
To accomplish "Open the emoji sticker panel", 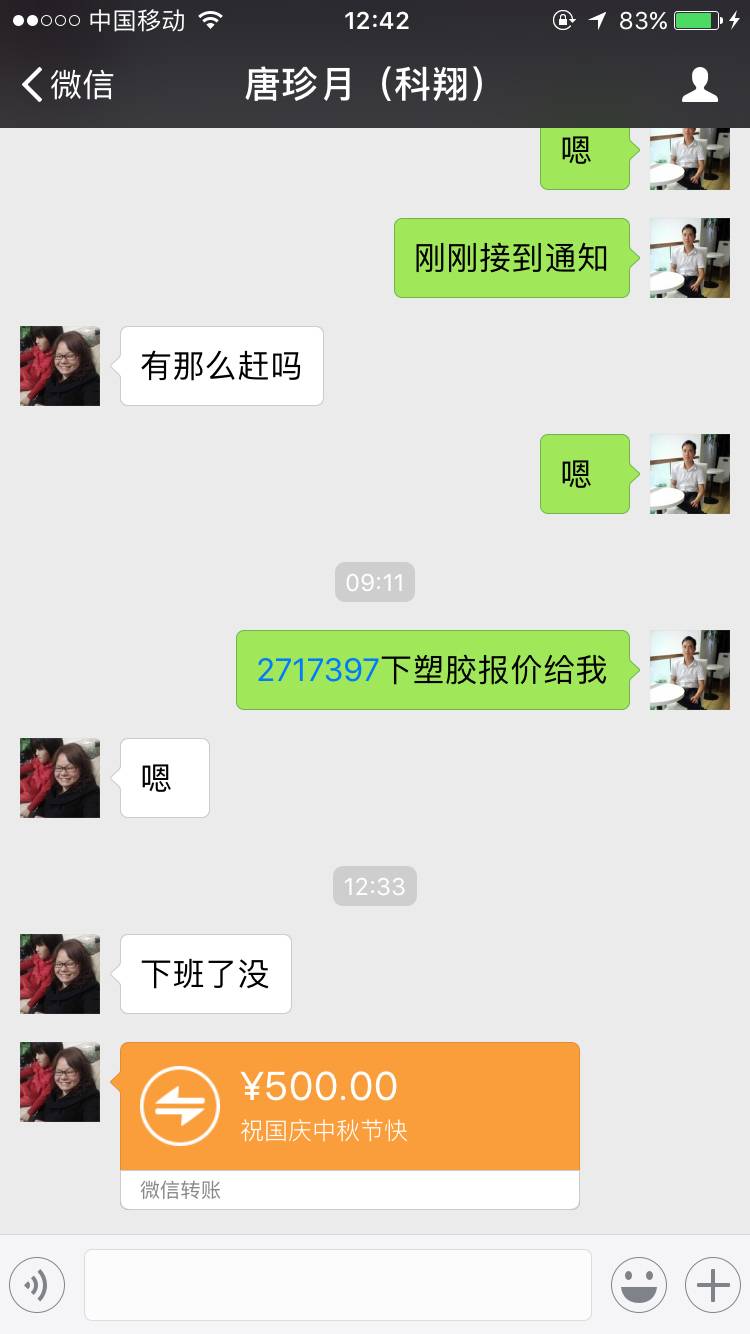I will pos(638,1285).
